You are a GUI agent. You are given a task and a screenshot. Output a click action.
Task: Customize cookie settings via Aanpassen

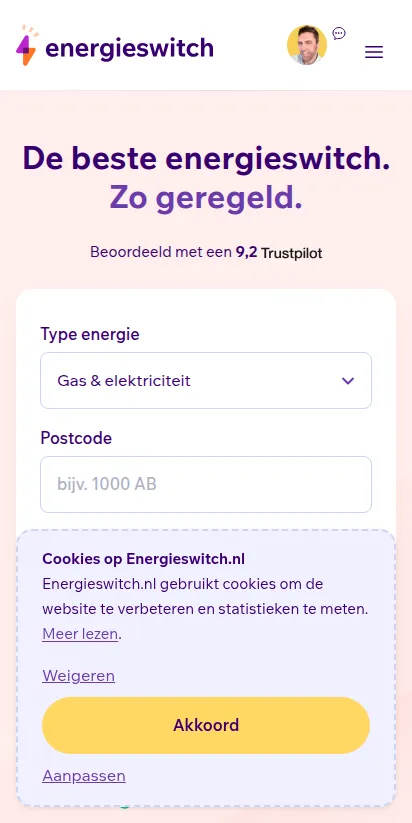point(84,776)
